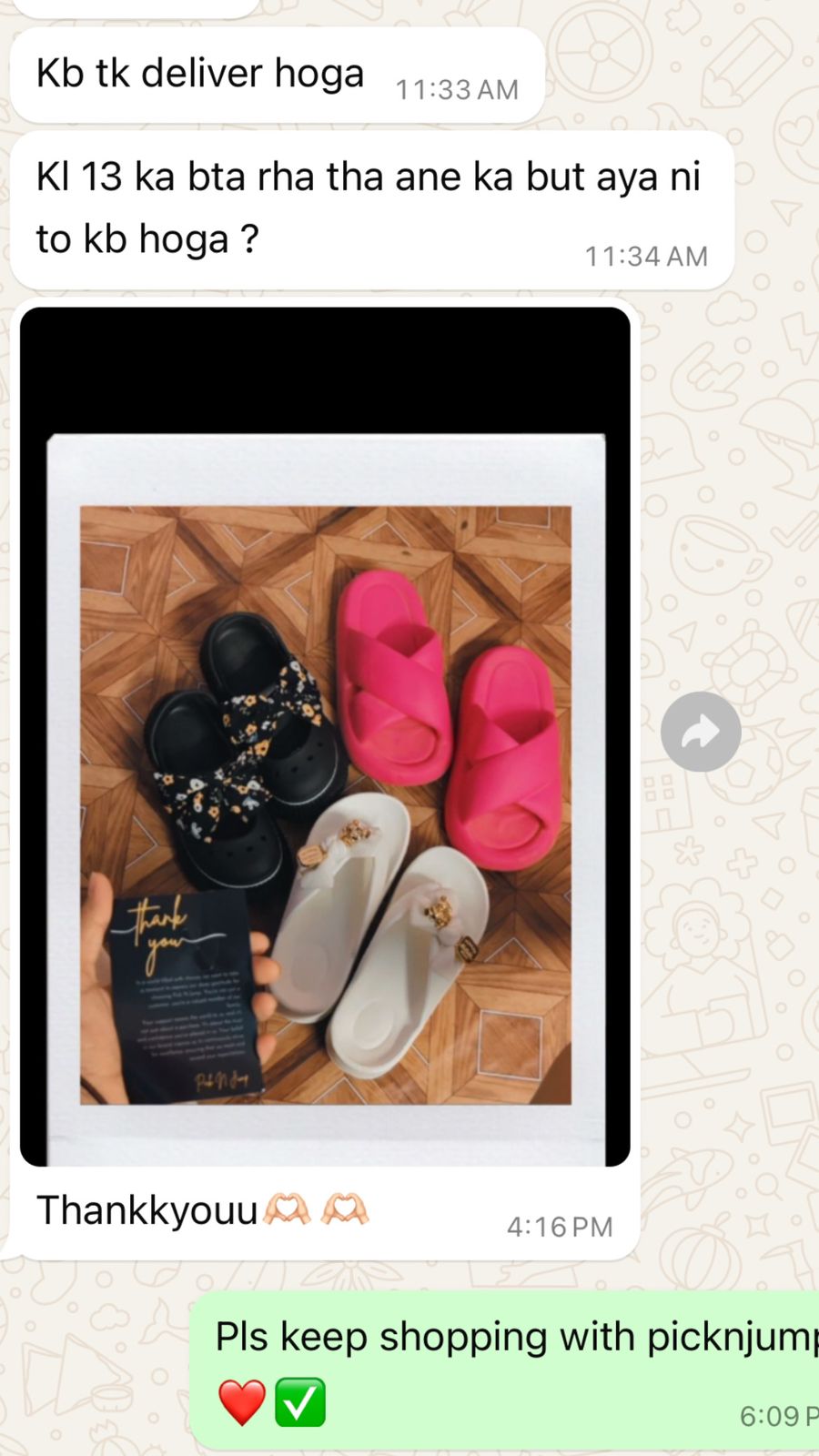
Task: Open the slippers photo in the chat
Action: (x=325, y=735)
